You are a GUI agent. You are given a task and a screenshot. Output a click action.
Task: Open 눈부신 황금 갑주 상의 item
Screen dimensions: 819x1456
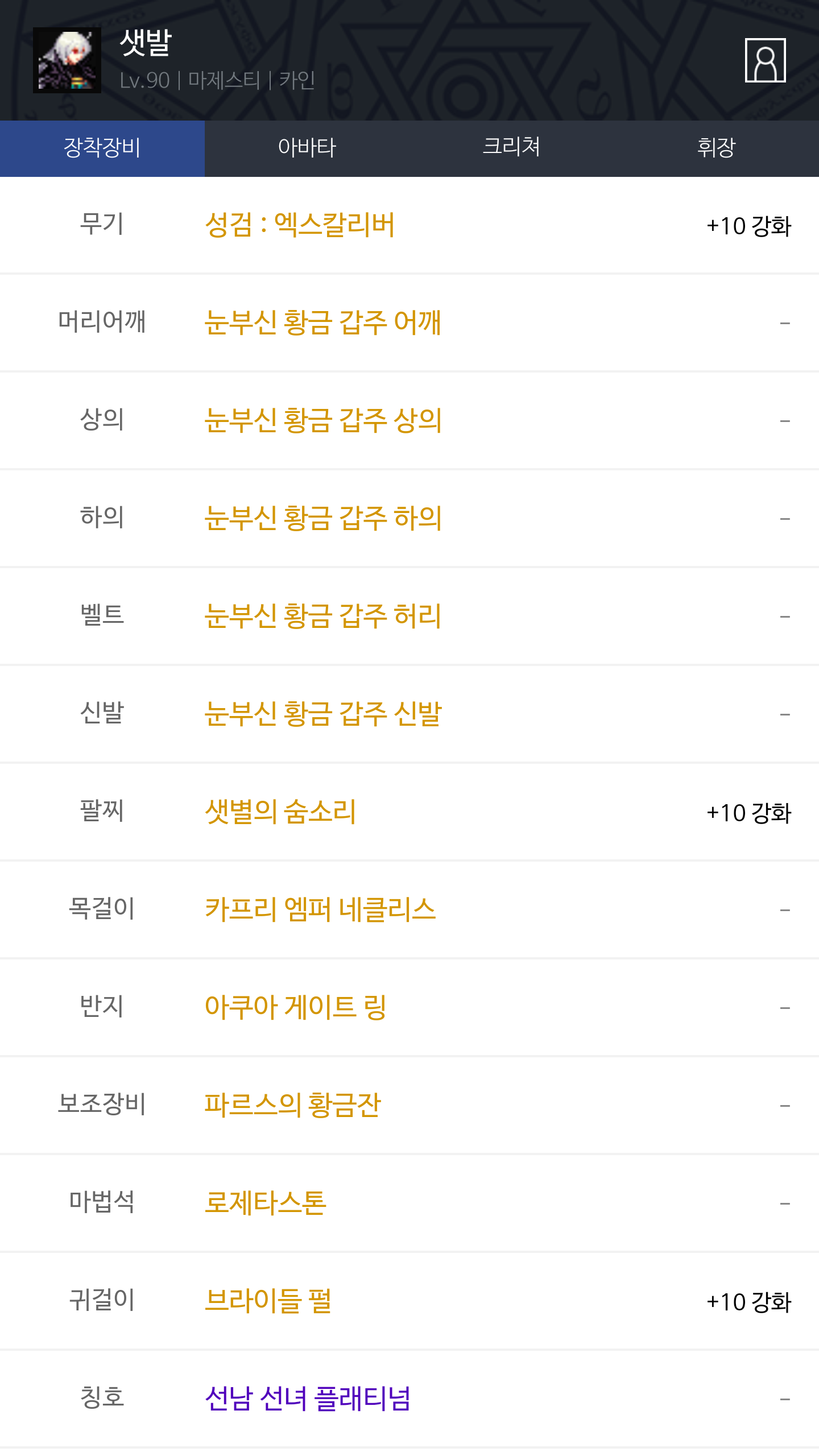(x=323, y=421)
